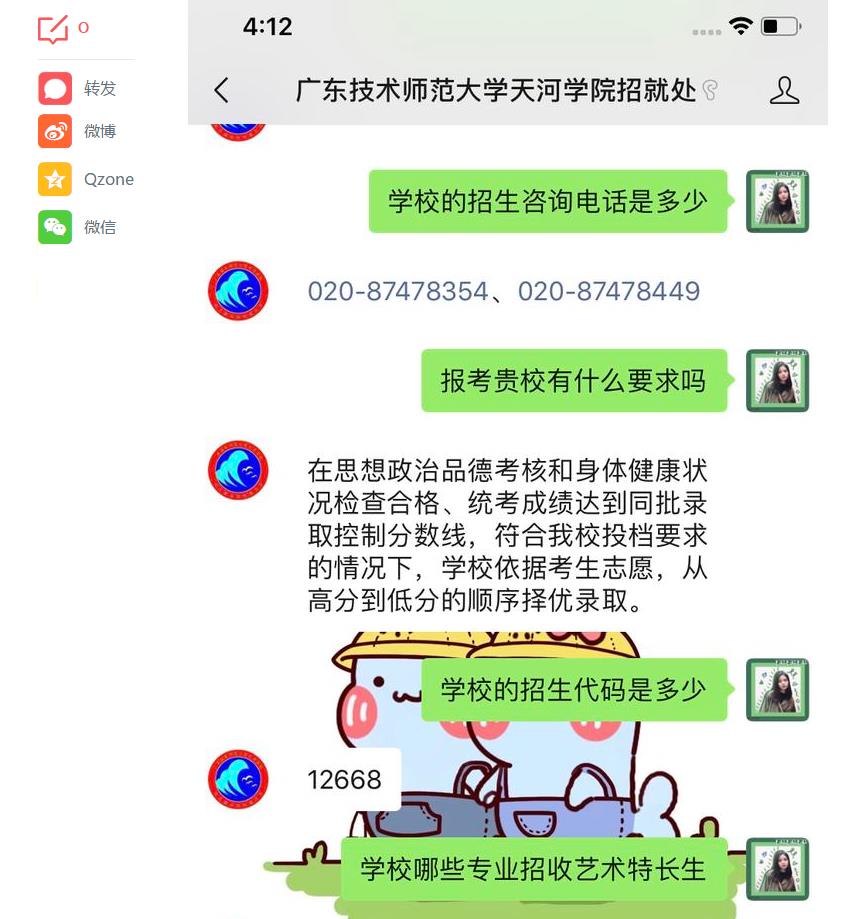Open the comments icon showing 0

tap(53, 29)
